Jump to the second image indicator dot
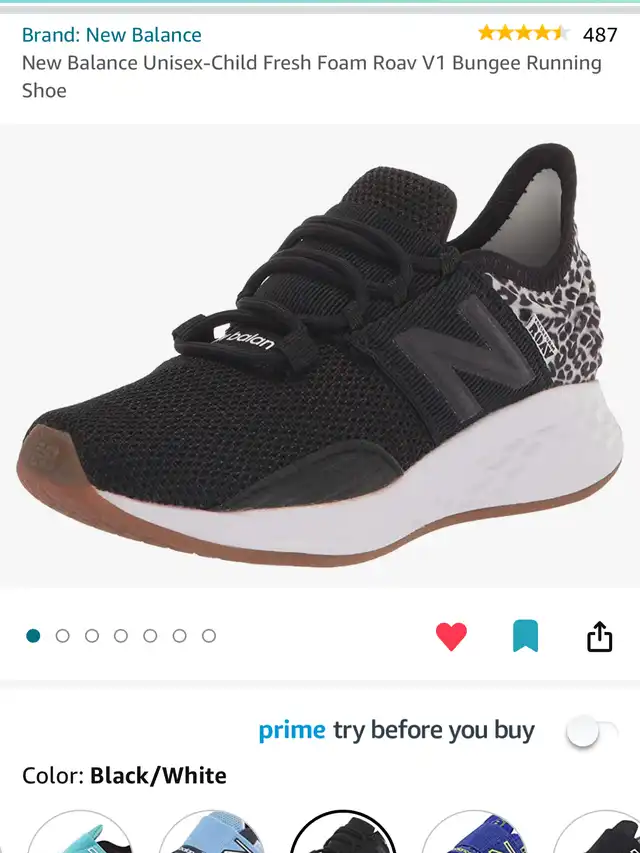 [x=62, y=636]
